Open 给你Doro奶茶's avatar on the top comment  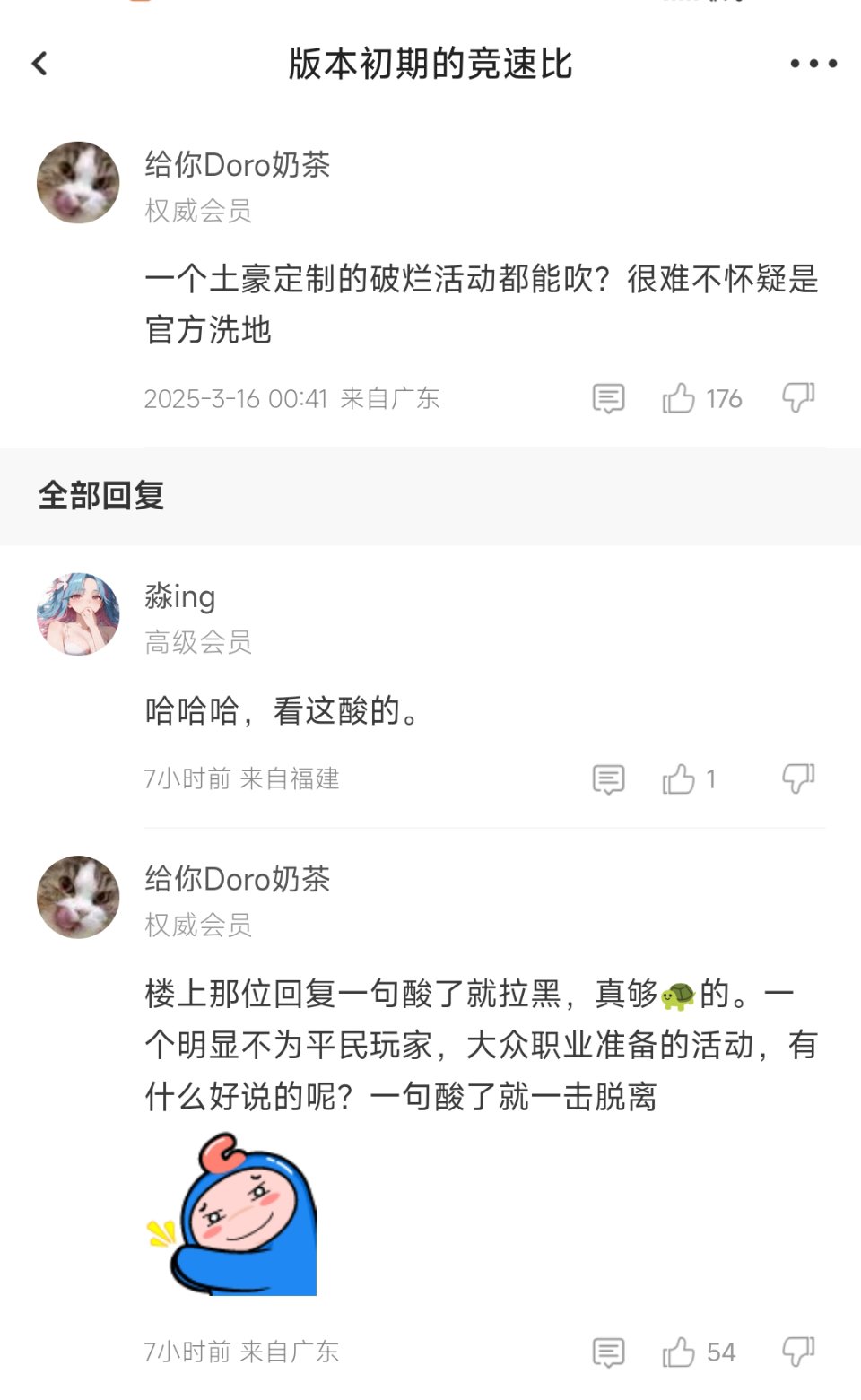78,182
